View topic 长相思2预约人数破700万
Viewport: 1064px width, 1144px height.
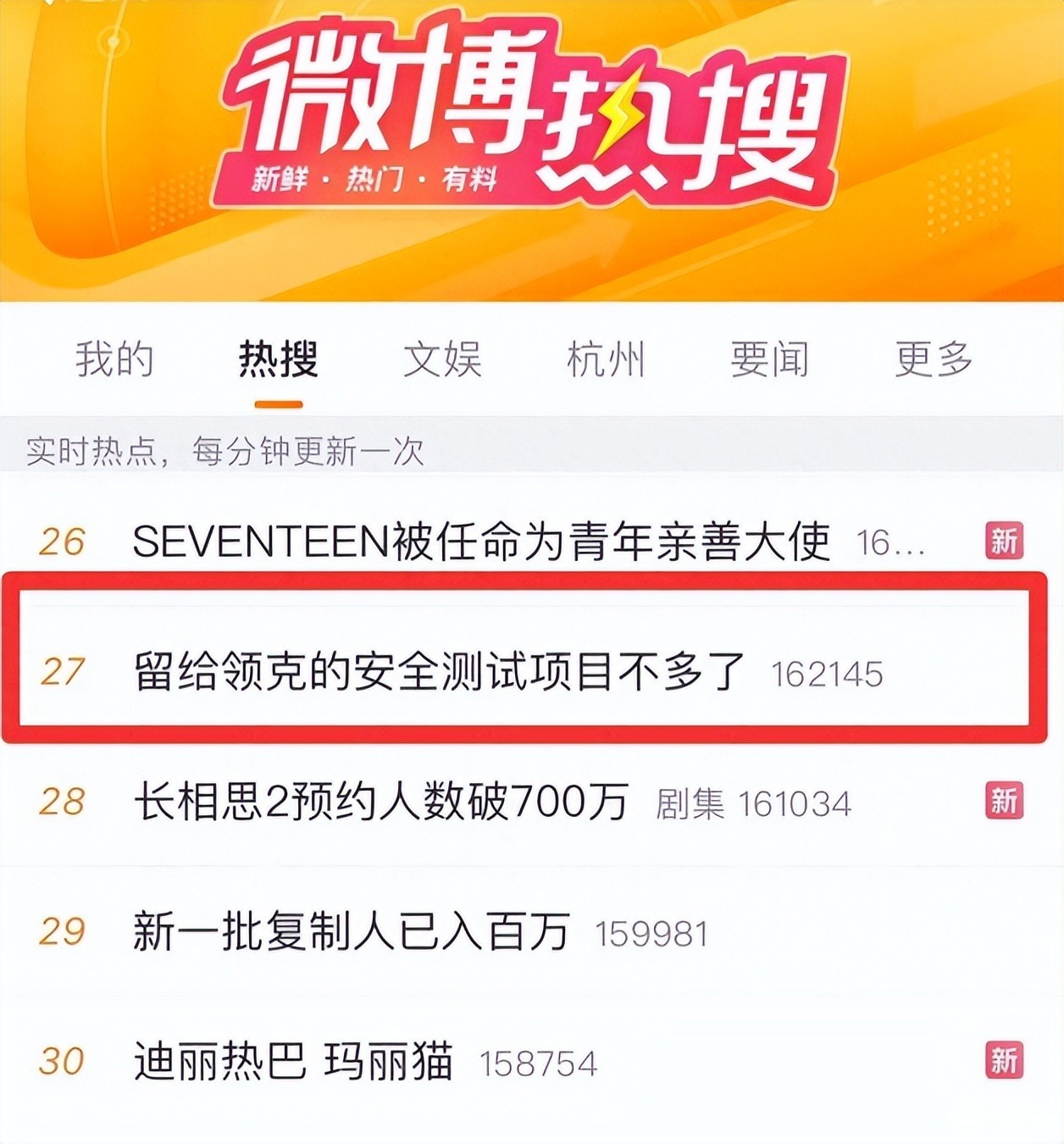(381, 802)
